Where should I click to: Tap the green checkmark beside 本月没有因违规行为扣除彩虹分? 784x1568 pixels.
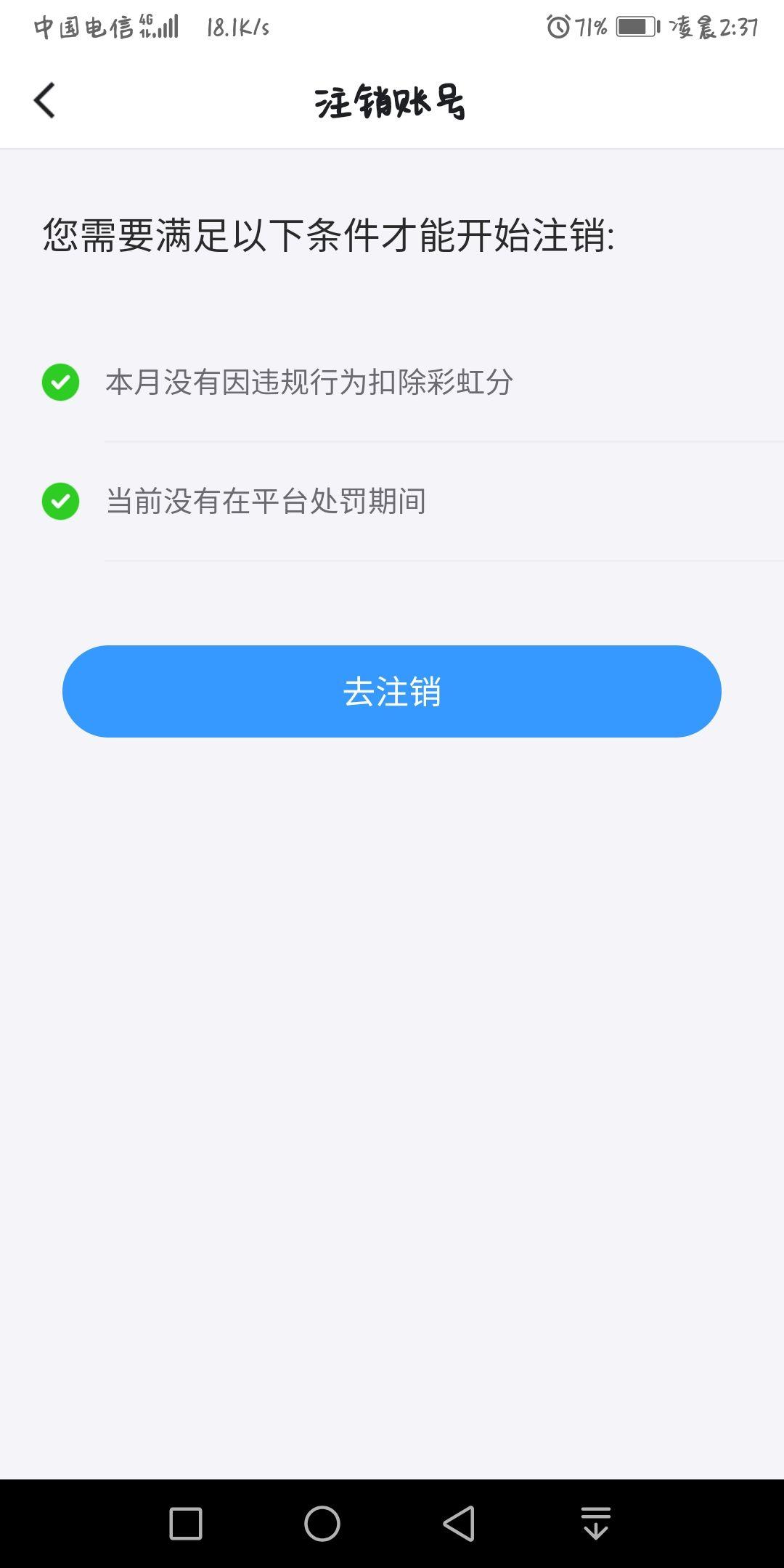(62, 383)
